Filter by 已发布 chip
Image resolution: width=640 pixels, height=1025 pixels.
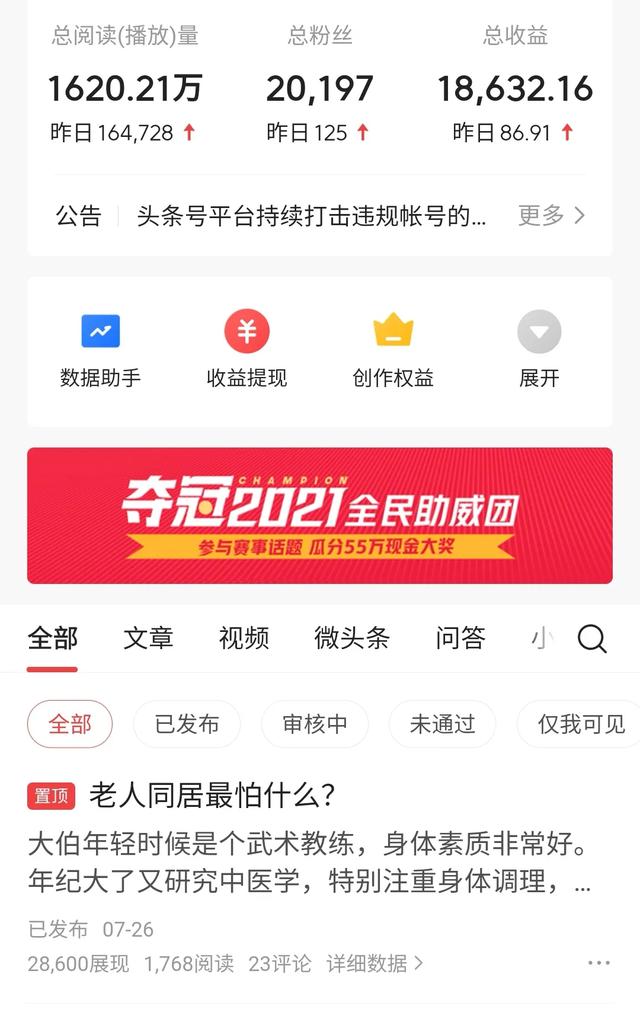click(187, 724)
